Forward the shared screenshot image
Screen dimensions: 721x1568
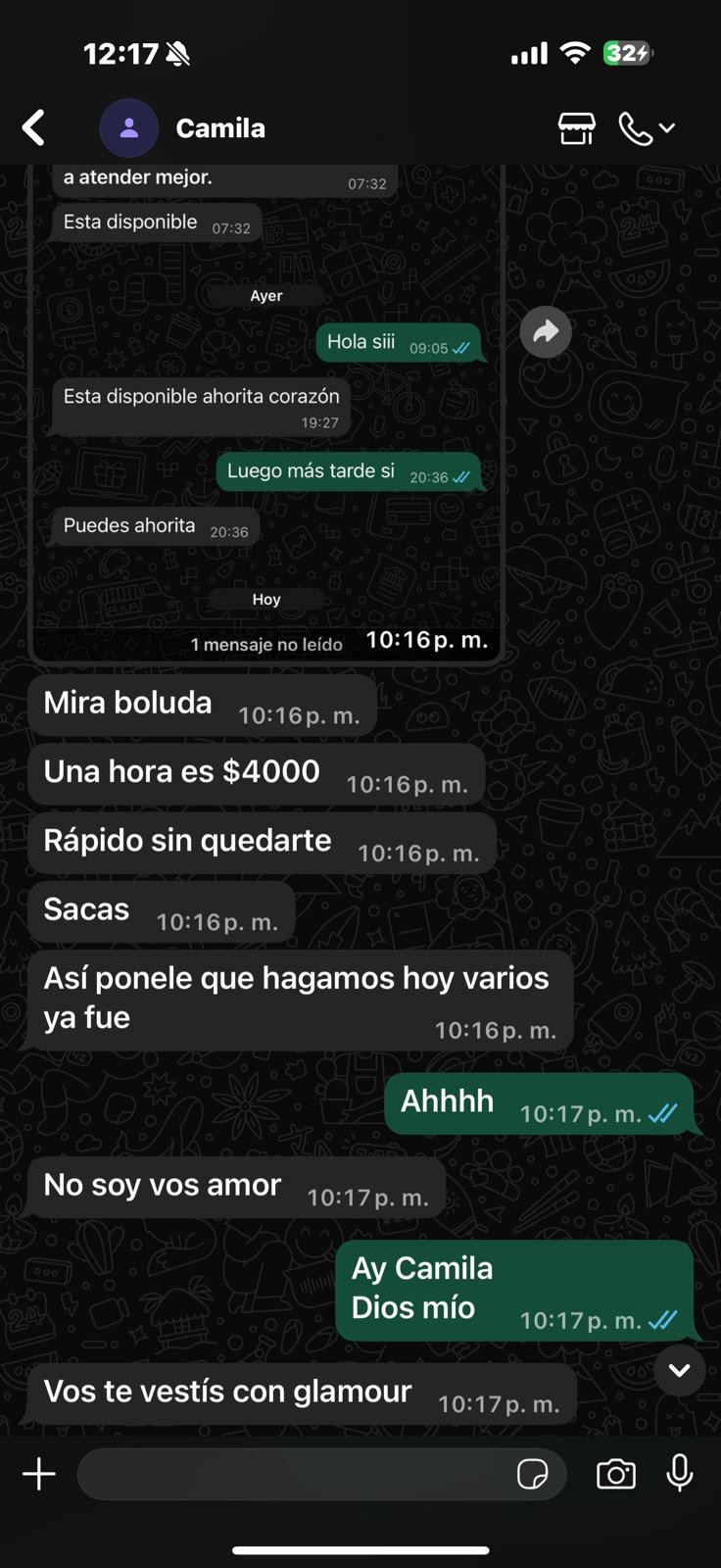[x=546, y=332]
